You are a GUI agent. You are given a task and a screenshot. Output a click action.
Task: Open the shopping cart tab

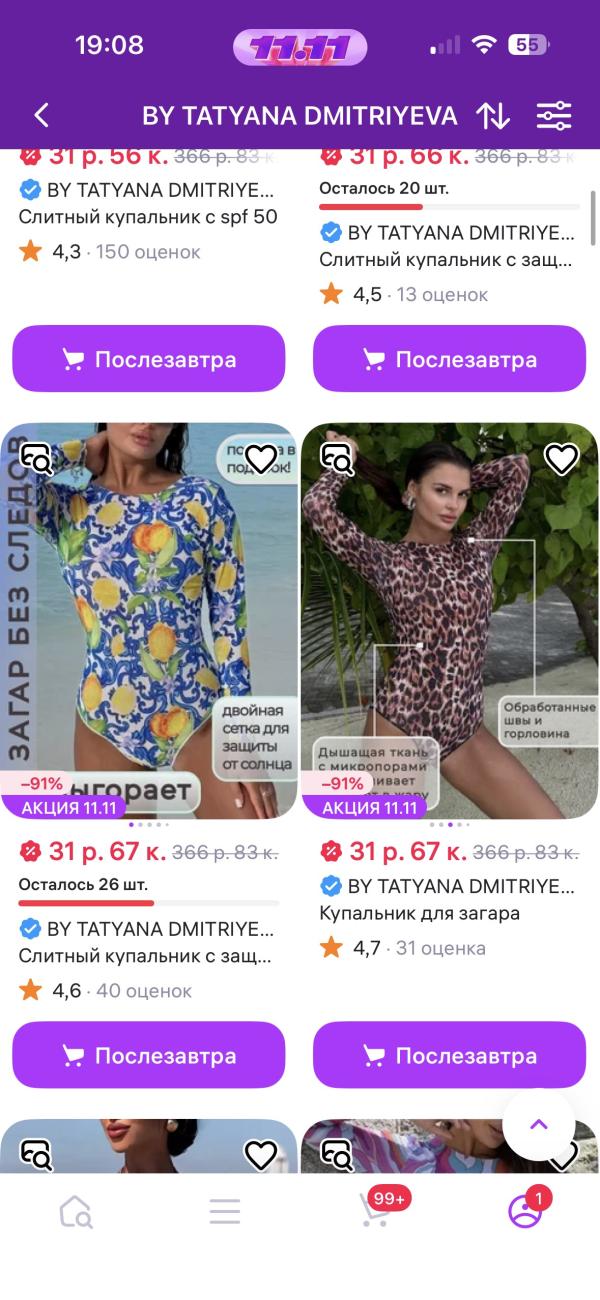tap(376, 1210)
